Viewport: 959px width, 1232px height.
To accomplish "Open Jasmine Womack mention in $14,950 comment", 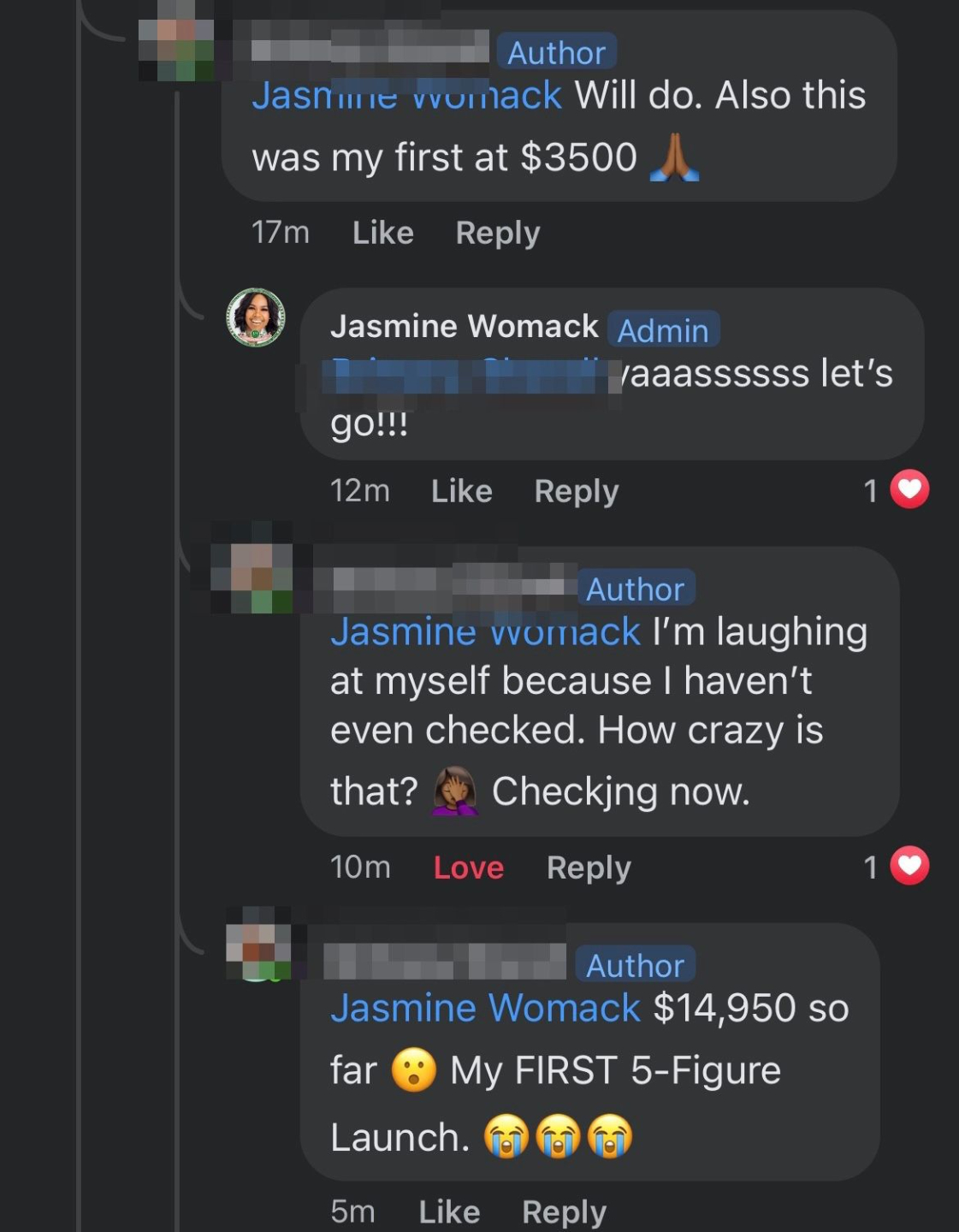I will click(x=485, y=1008).
